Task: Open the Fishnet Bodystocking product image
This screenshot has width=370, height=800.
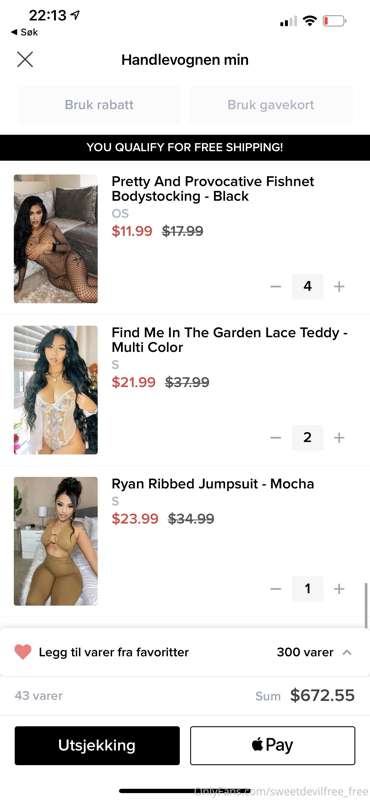Action: tap(56, 239)
